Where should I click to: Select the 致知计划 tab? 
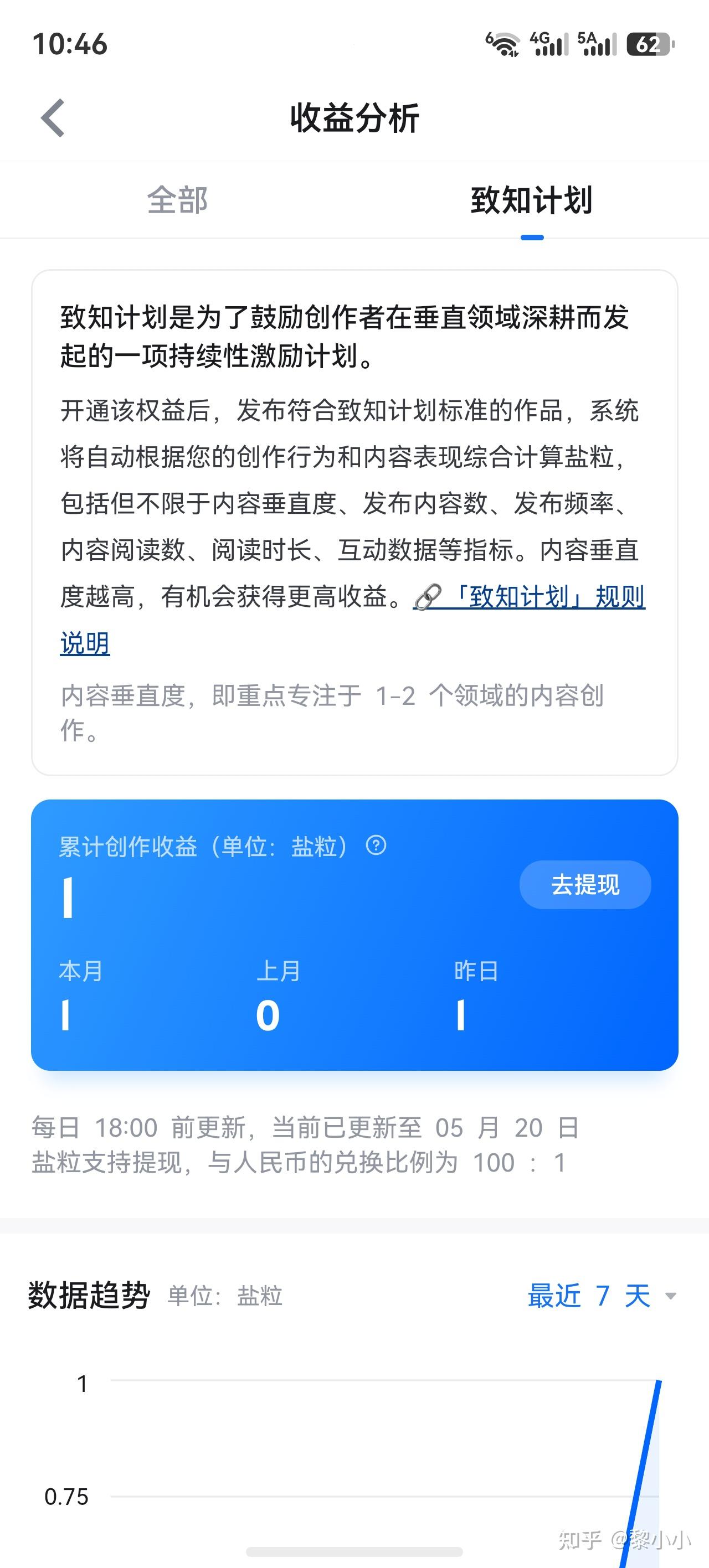532,200
